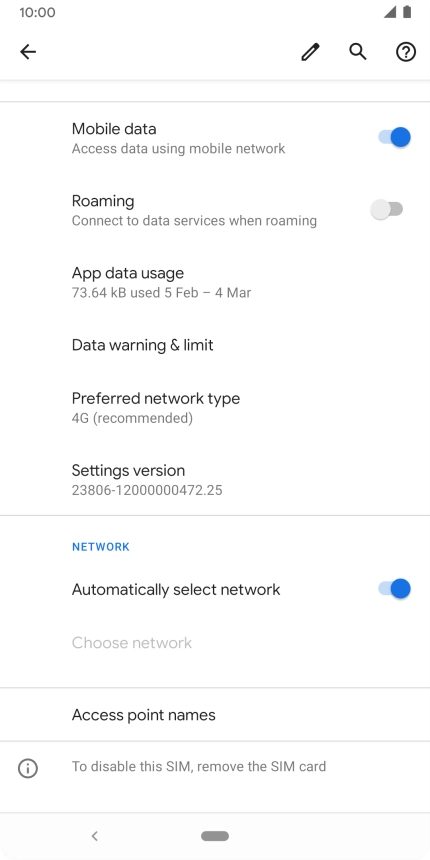Tap the system back button
The image size is (430, 860).
point(94,836)
